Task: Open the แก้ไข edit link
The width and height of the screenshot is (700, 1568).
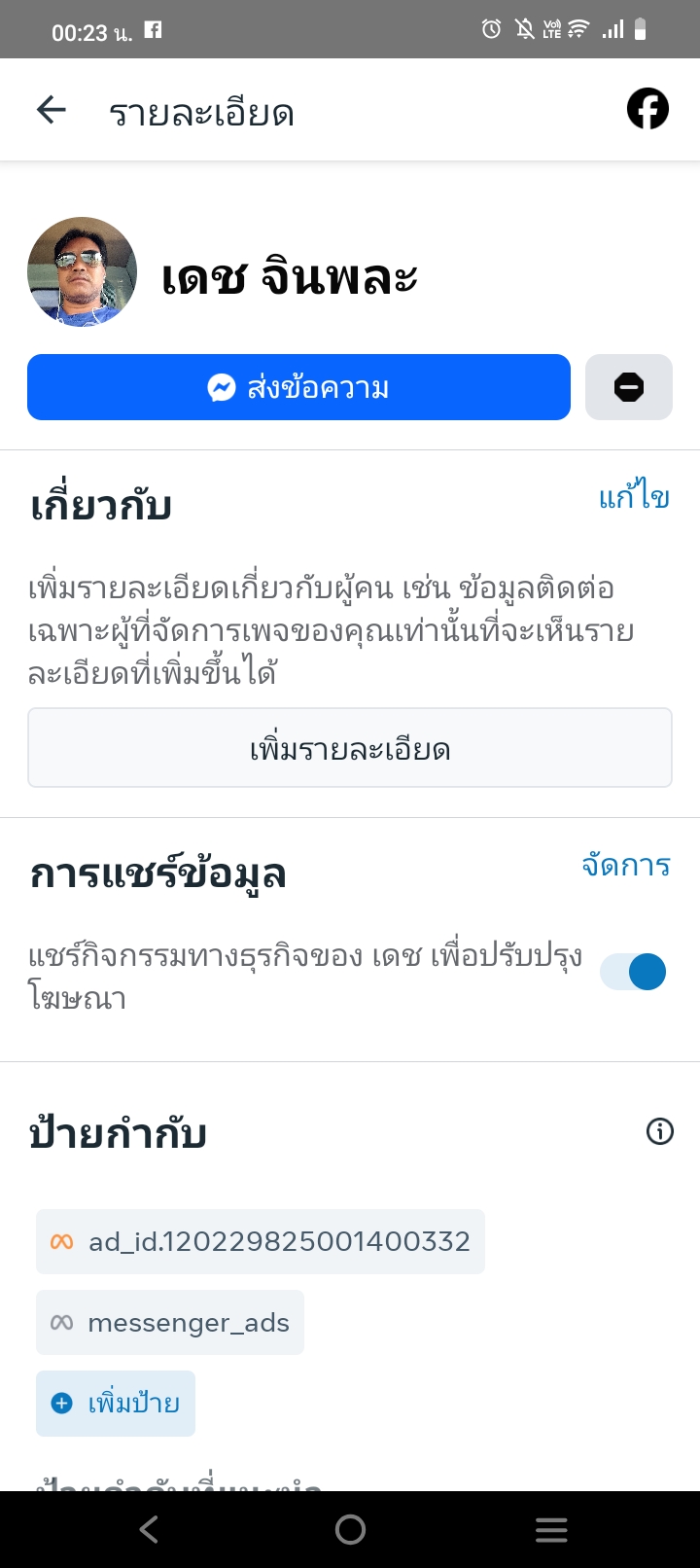Action: (x=634, y=498)
